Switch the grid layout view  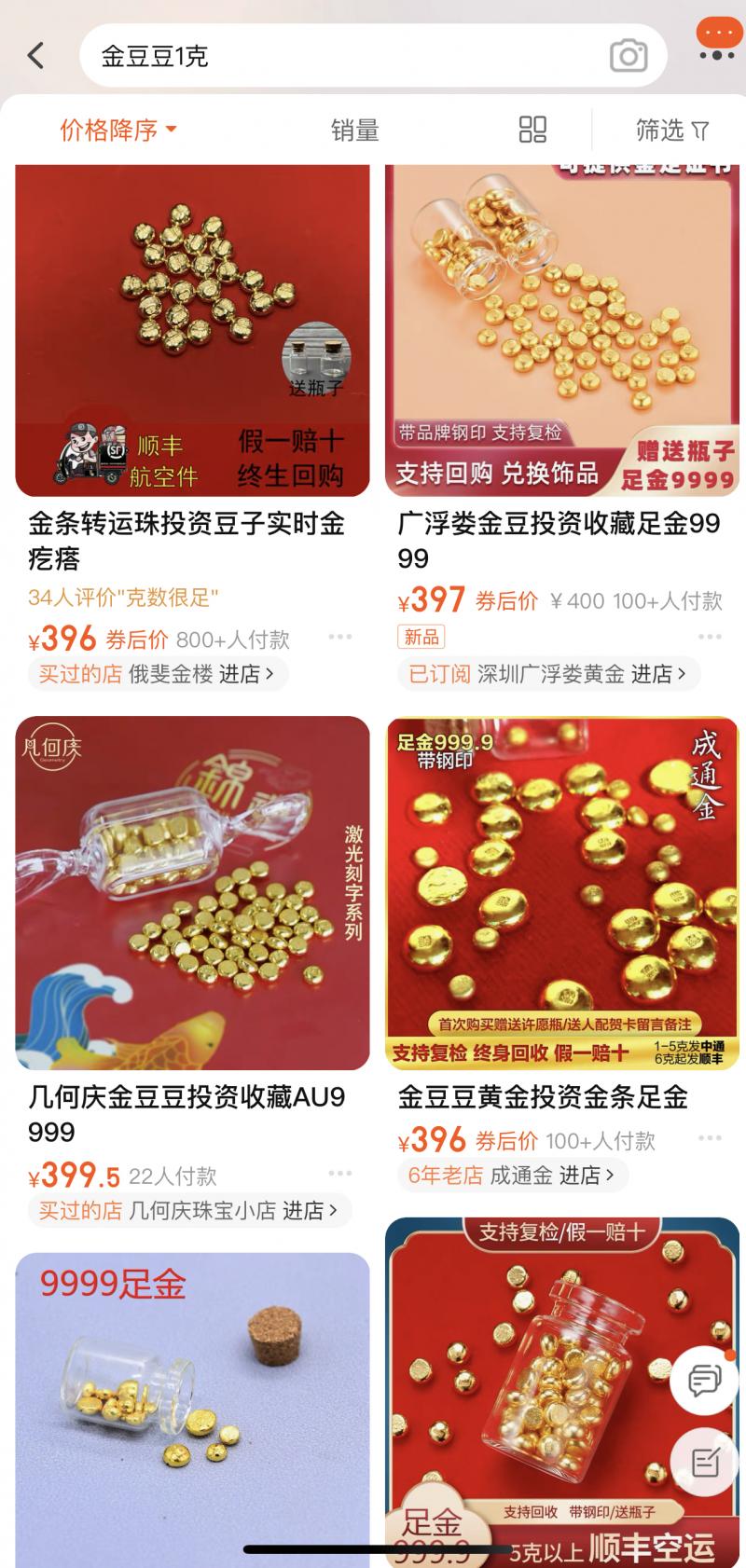[x=532, y=130]
